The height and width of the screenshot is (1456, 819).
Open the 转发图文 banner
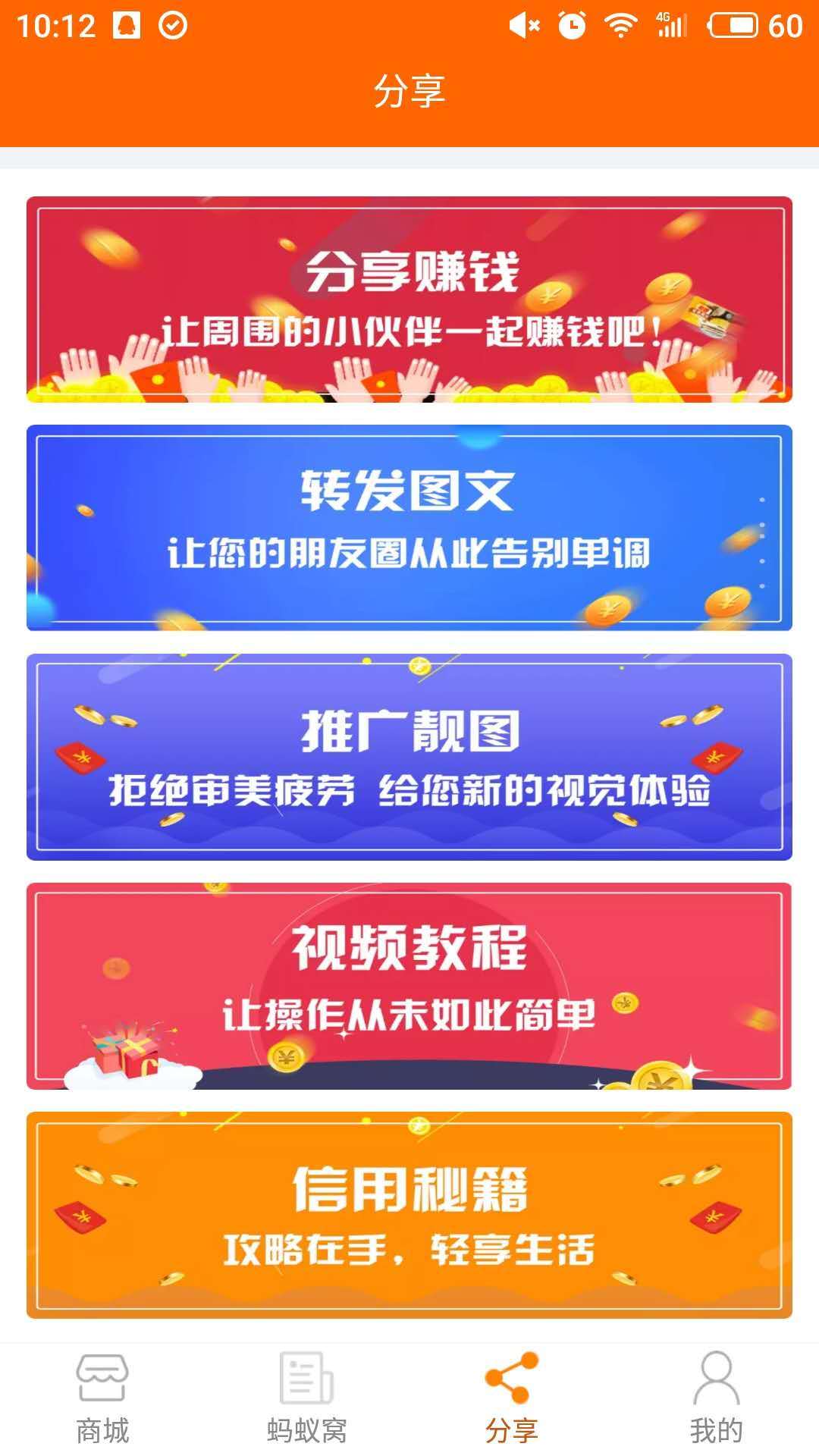coord(409,528)
